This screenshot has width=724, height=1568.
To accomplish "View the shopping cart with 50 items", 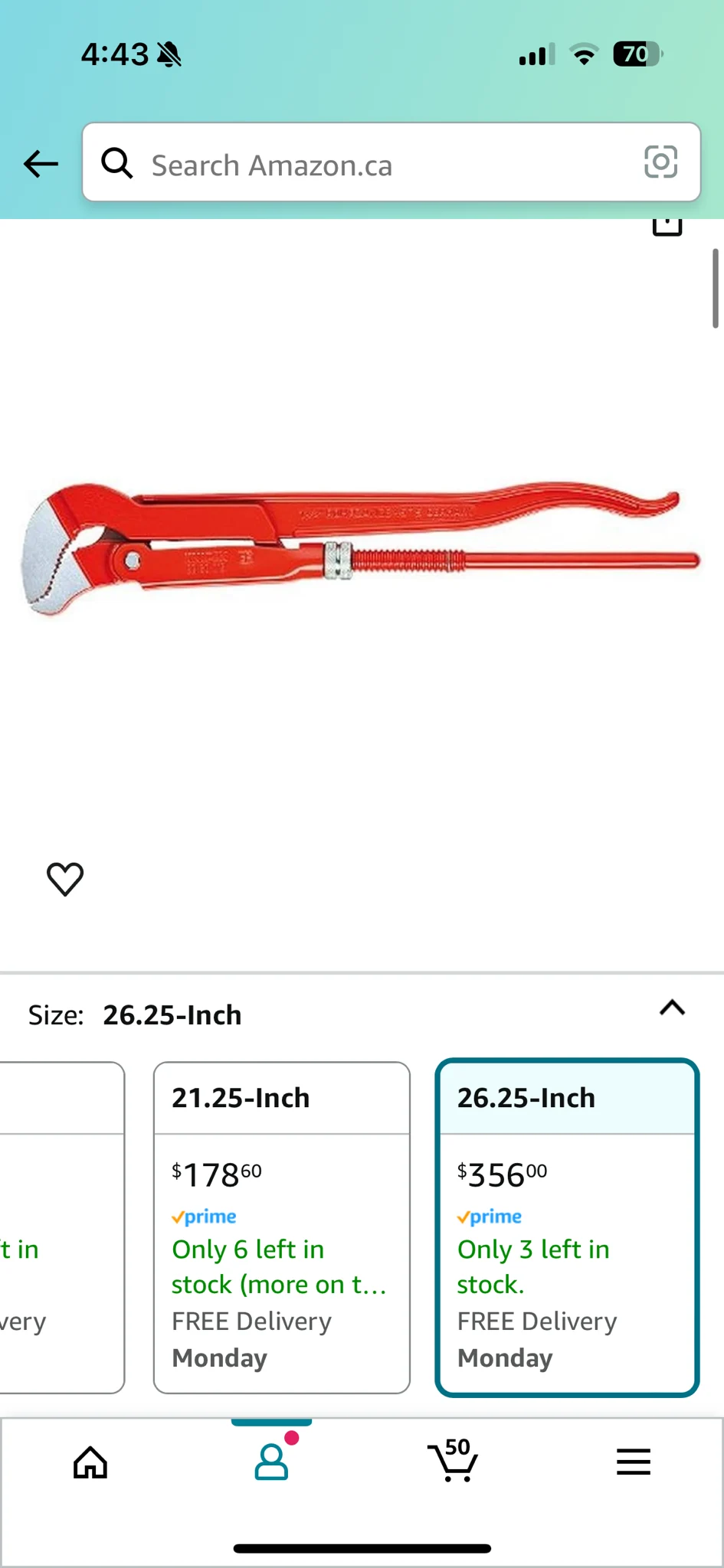I will tap(452, 1461).
